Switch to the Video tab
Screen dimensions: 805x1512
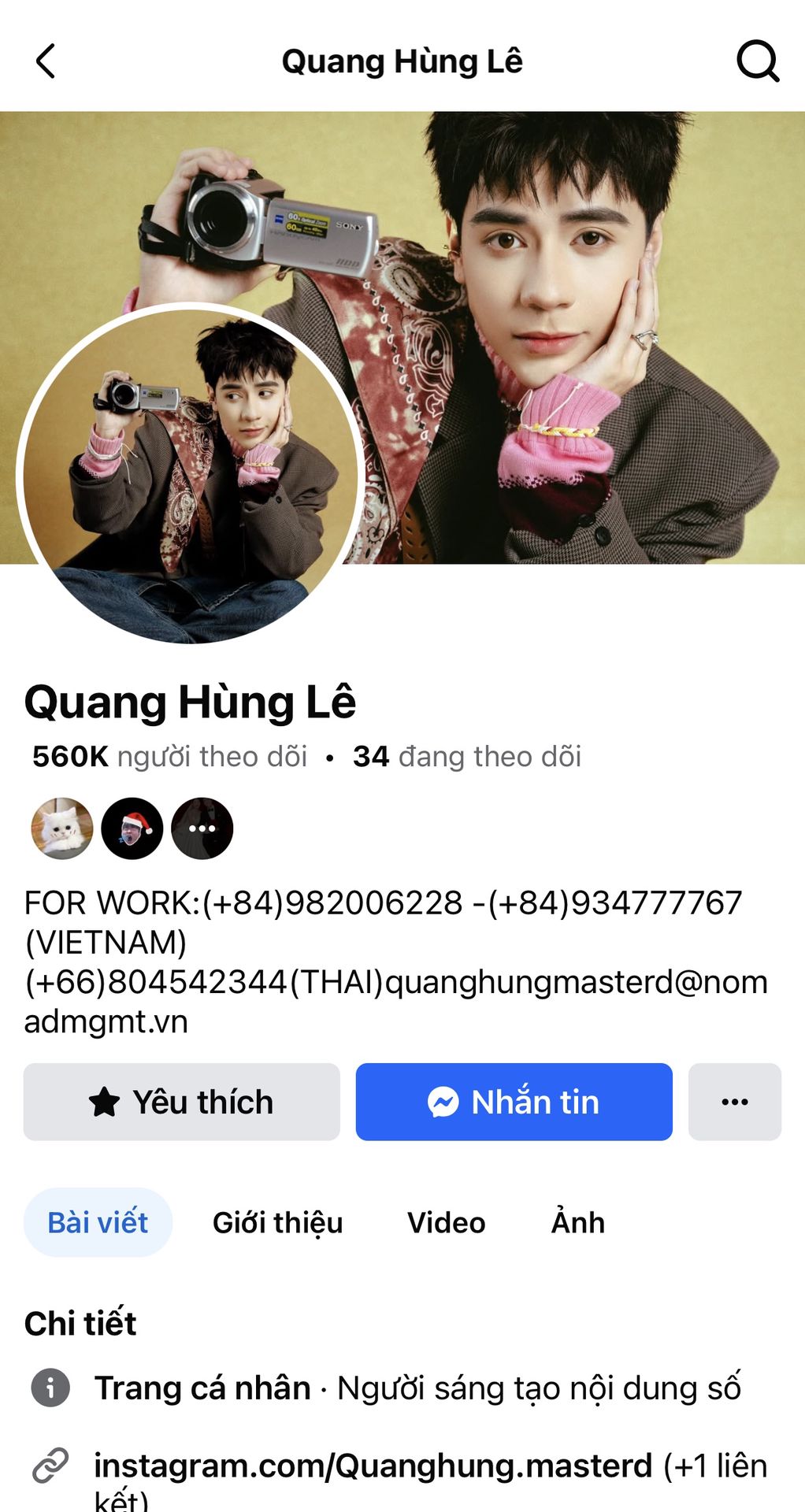[x=446, y=1222]
